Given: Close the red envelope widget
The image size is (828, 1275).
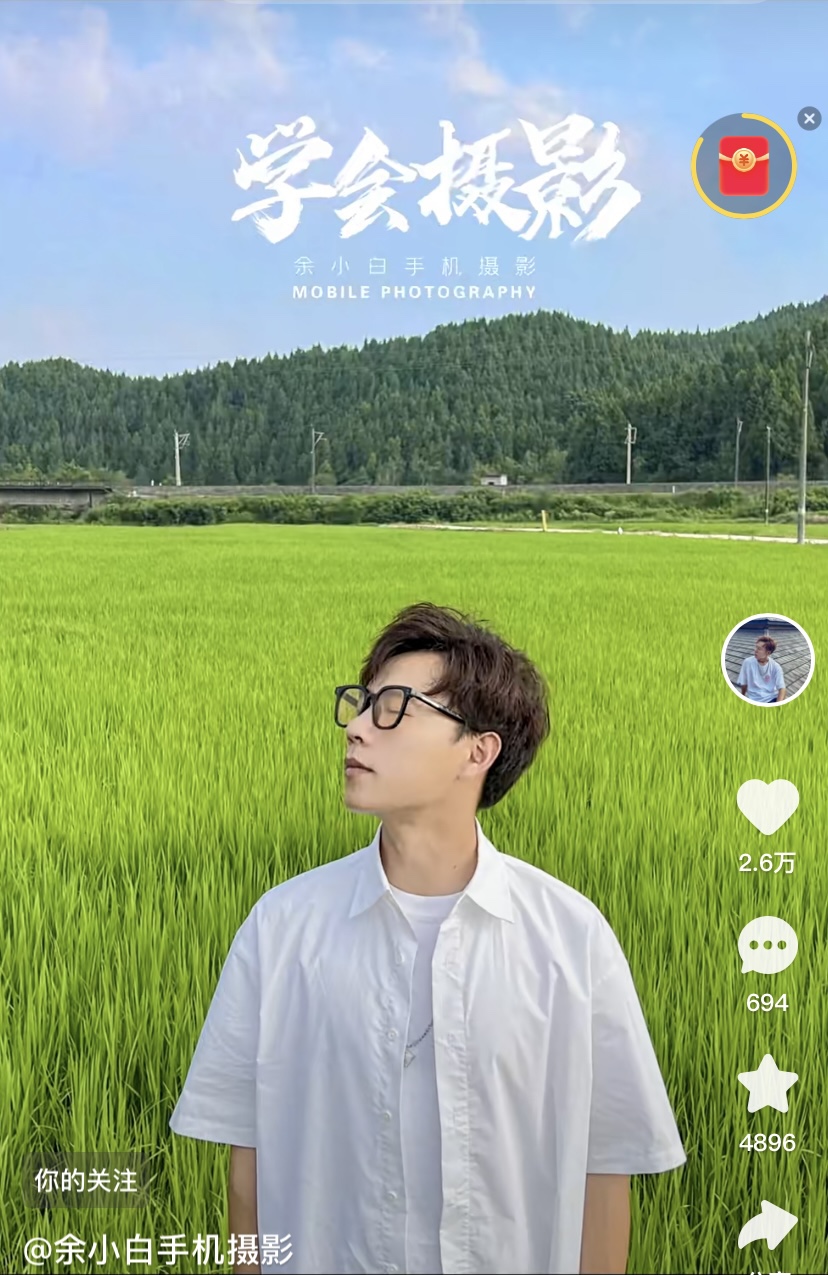Looking at the screenshot, I should [x=809, y=119].
